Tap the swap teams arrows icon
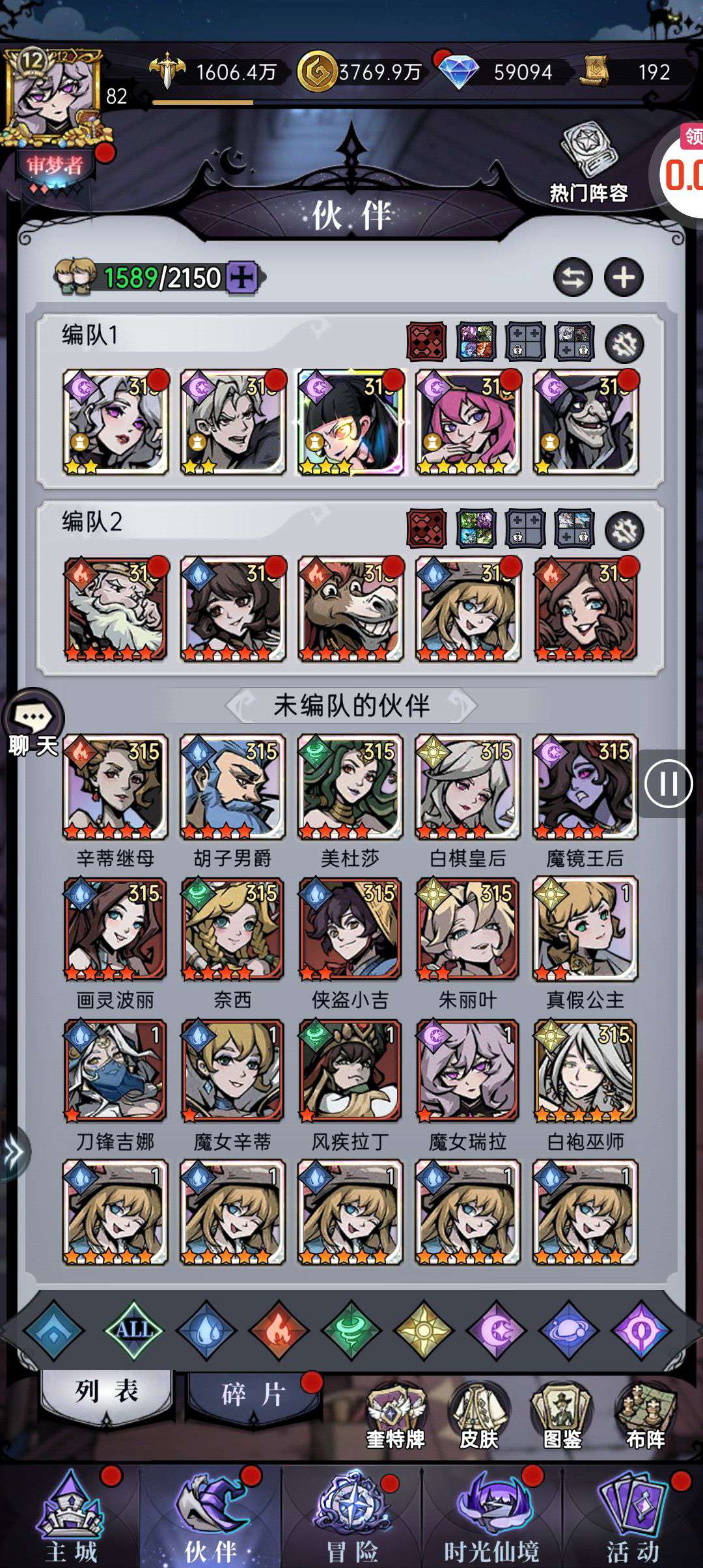The image size is (703, 1568). pos(573,278)
